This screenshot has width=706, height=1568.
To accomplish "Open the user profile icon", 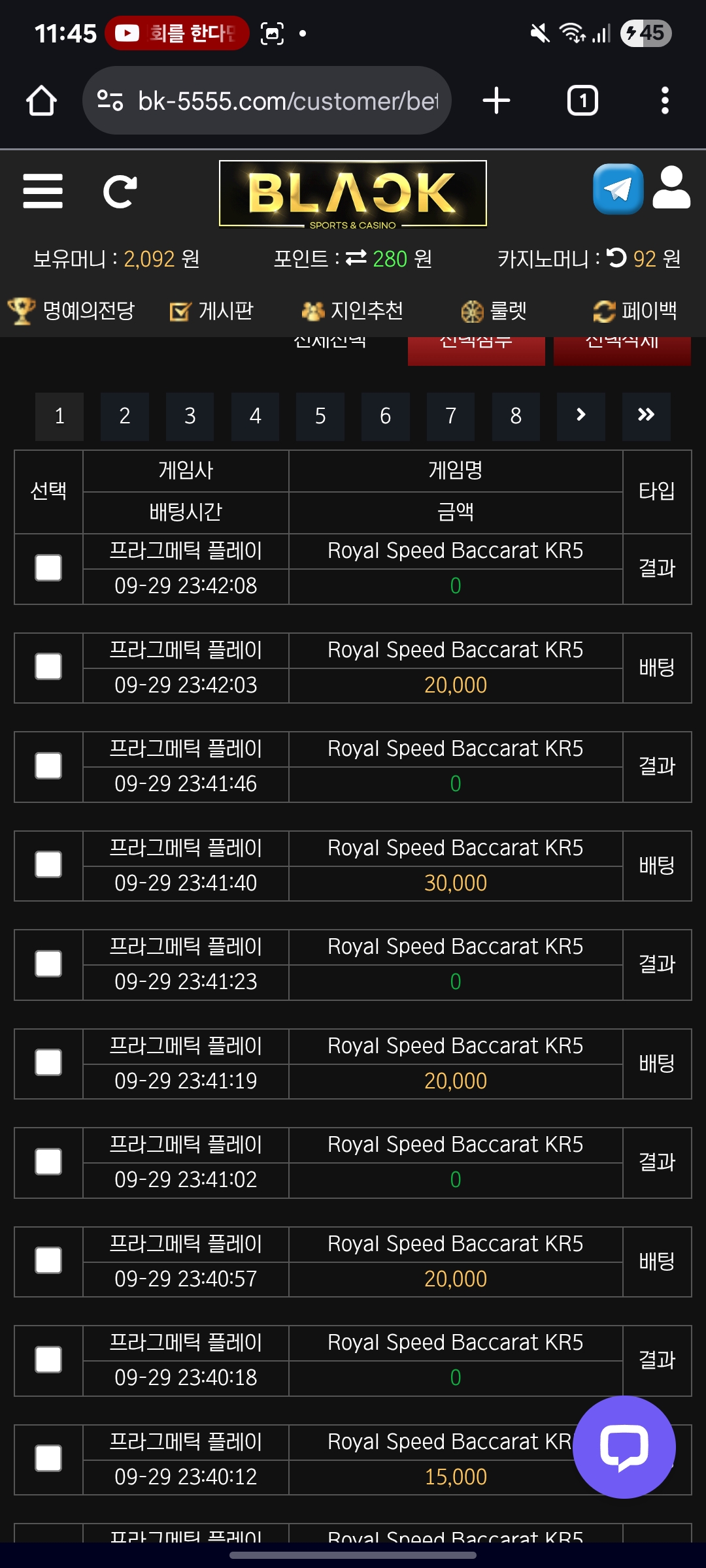I will coord(671,188).
